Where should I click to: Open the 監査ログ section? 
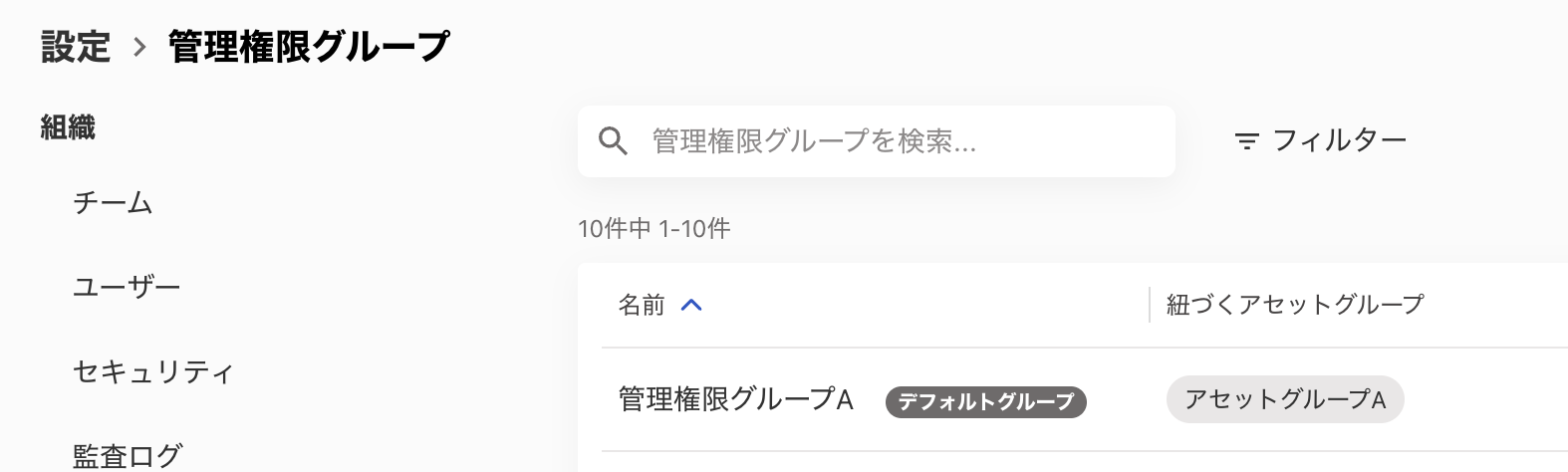tap(128, 456)
